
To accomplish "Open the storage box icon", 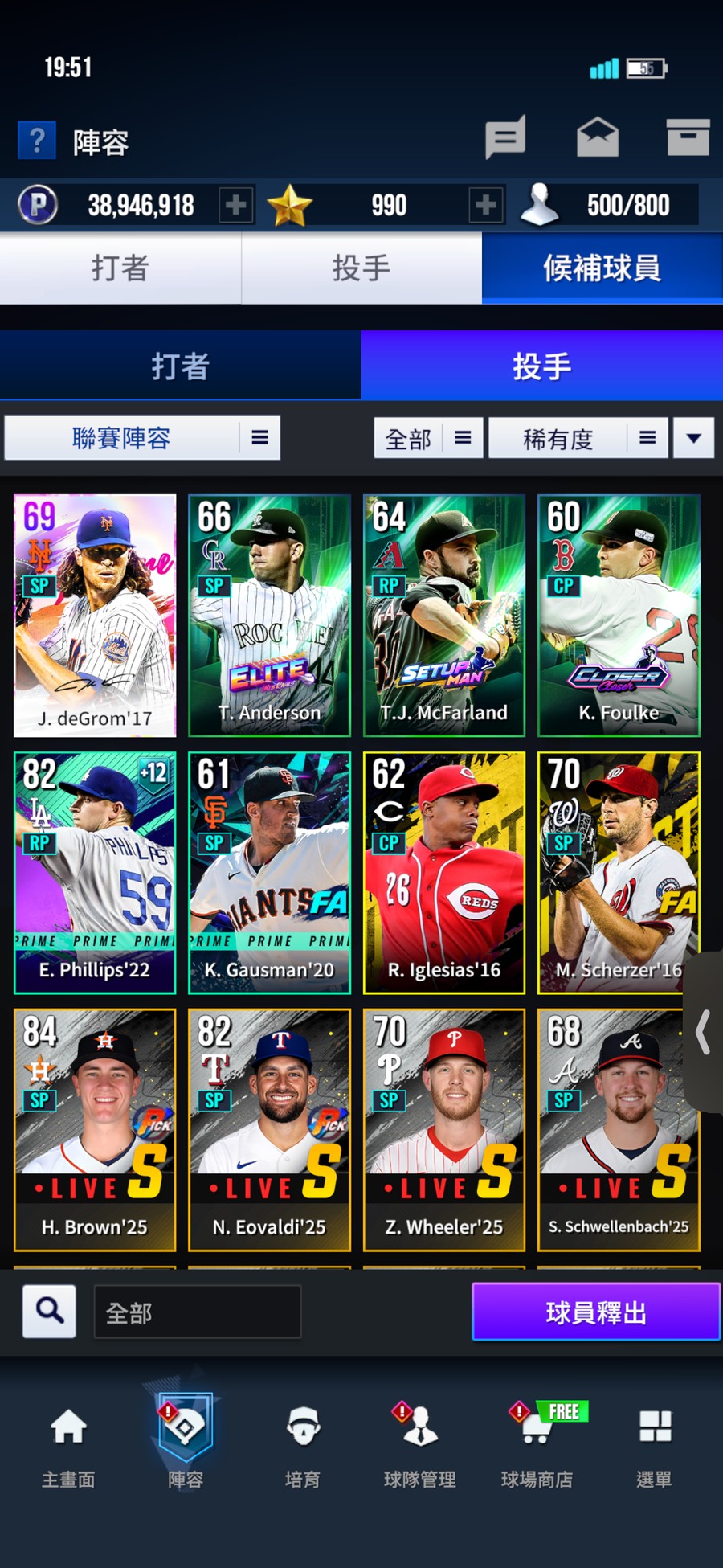I will click(x=688, y=137).
